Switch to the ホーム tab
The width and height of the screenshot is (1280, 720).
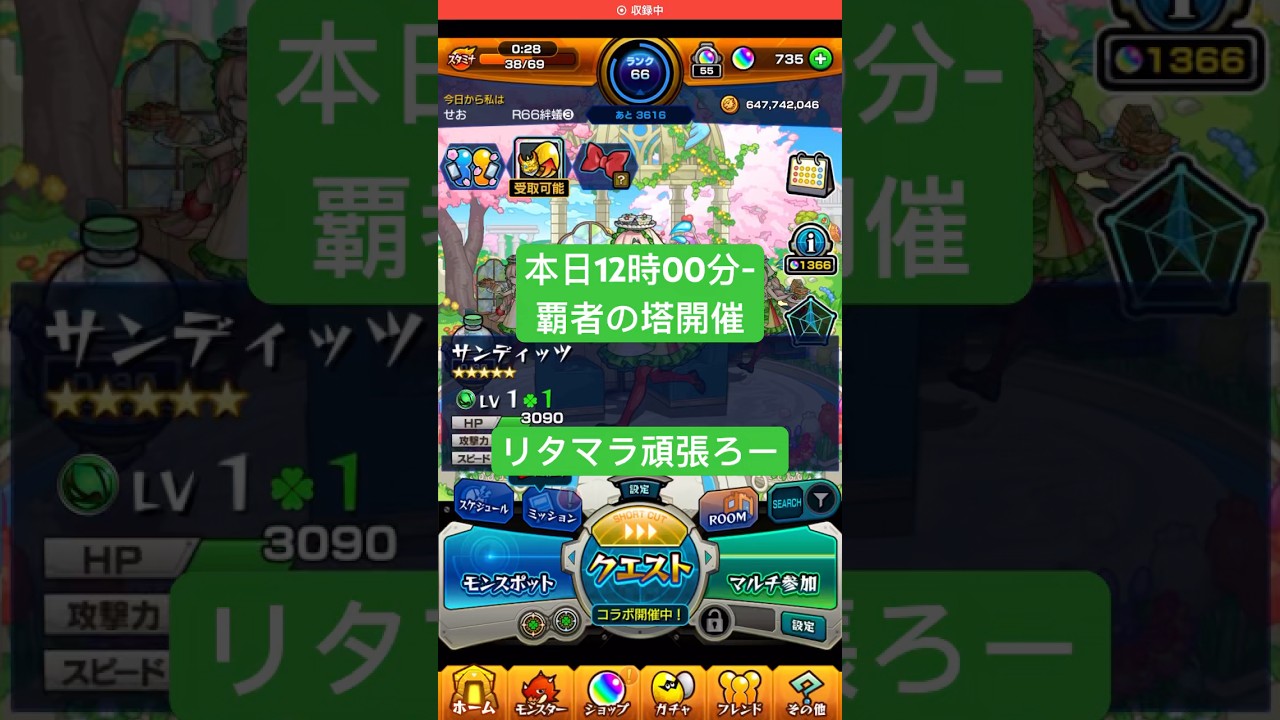coord(473,692)
